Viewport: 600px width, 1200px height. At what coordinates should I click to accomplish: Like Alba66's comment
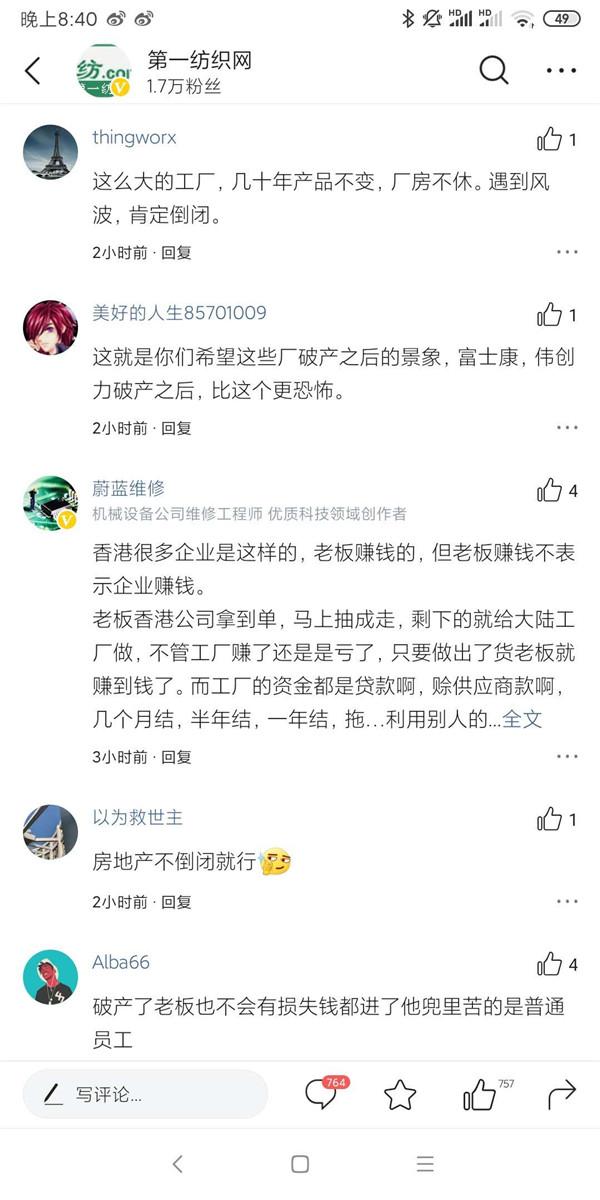(550, 965)
